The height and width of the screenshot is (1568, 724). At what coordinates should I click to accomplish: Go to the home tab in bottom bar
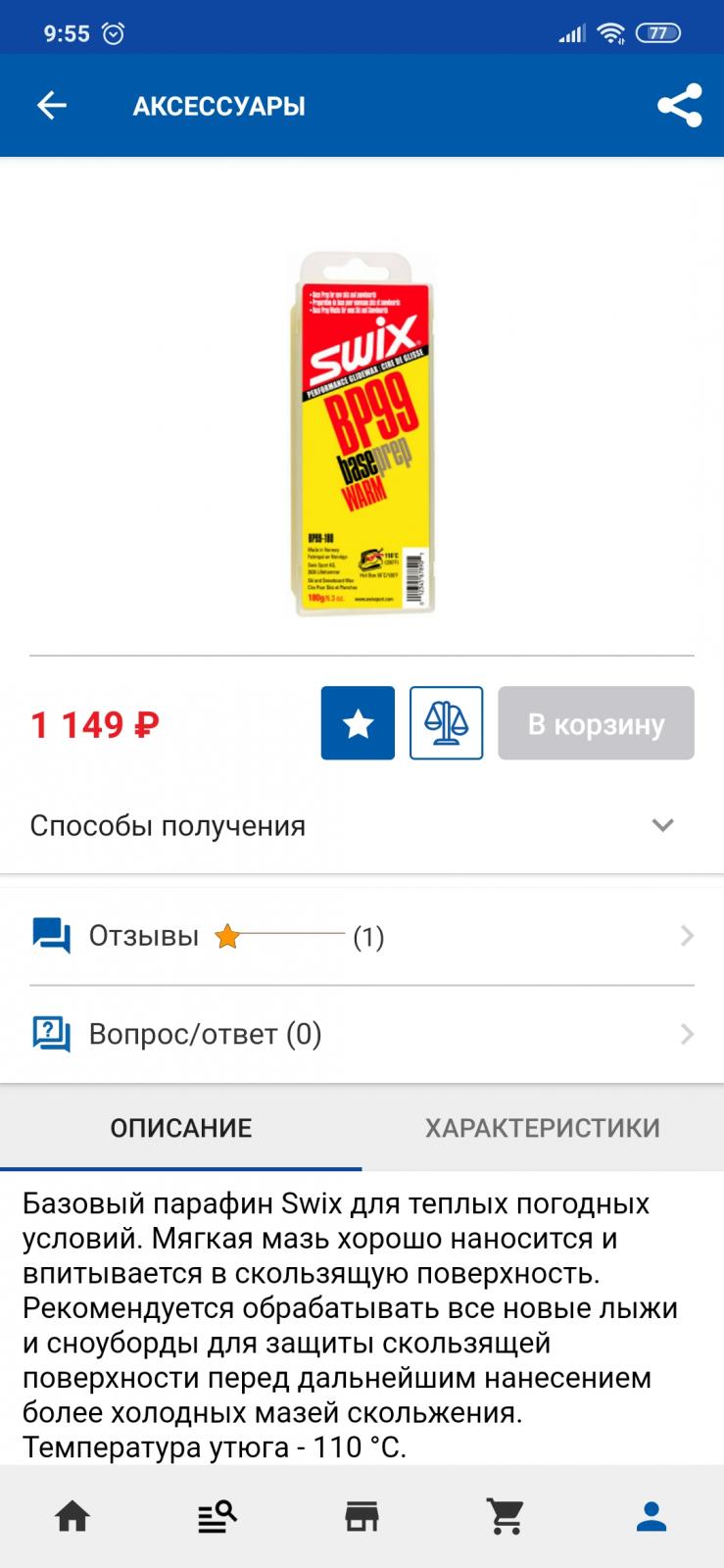[x=72, y=1517]
